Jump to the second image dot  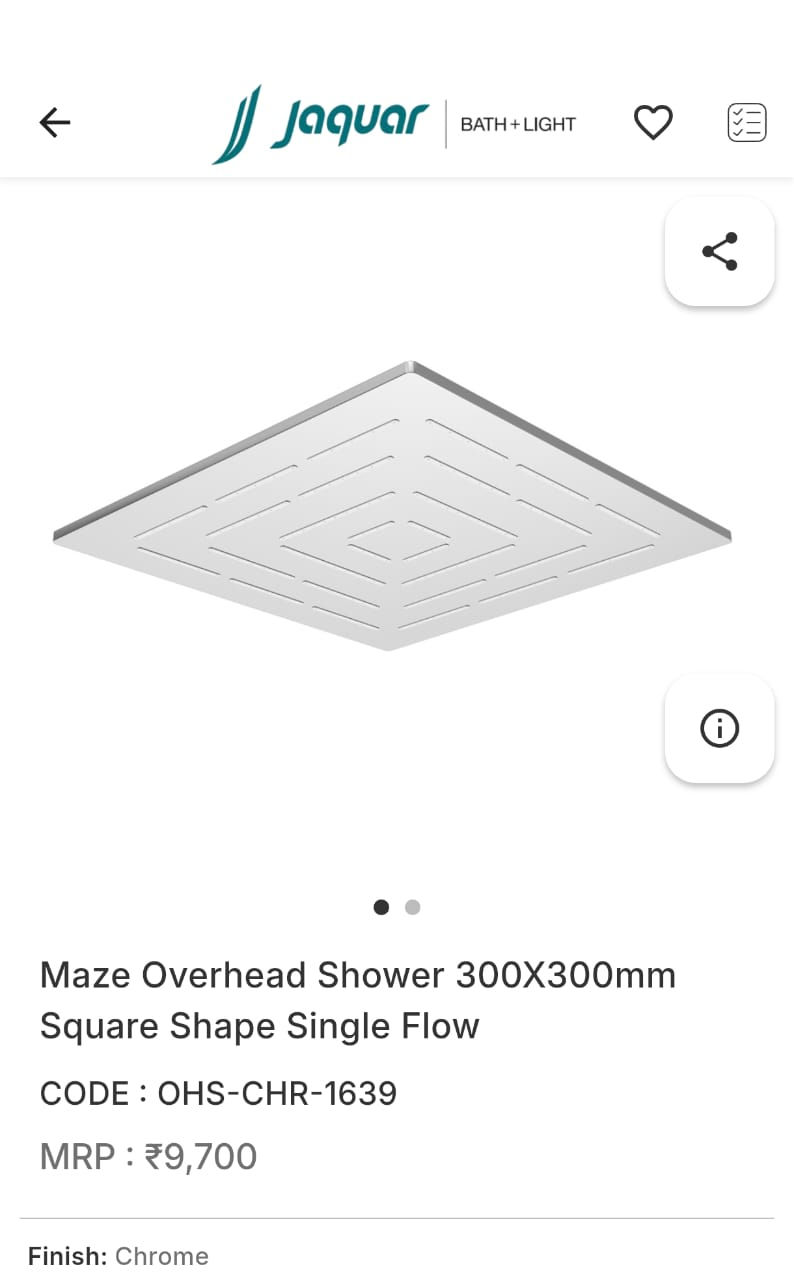coord(413,907)
